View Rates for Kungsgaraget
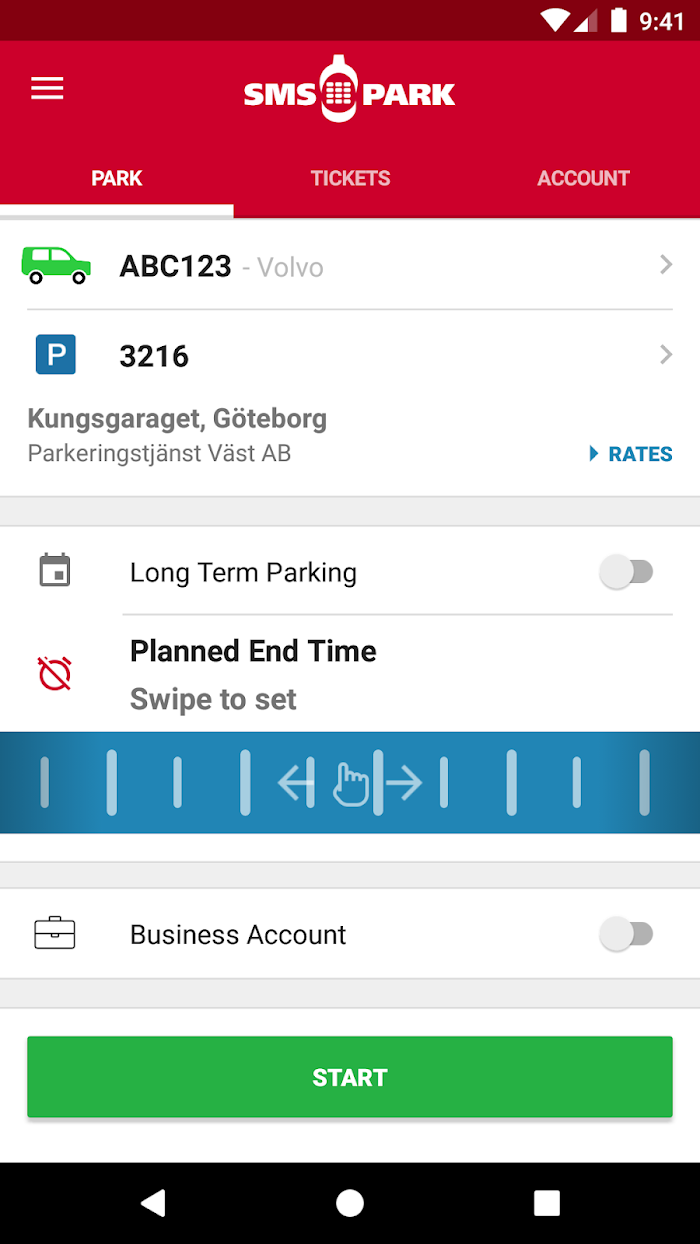The image size is (700, 1244). pos(631,454)
